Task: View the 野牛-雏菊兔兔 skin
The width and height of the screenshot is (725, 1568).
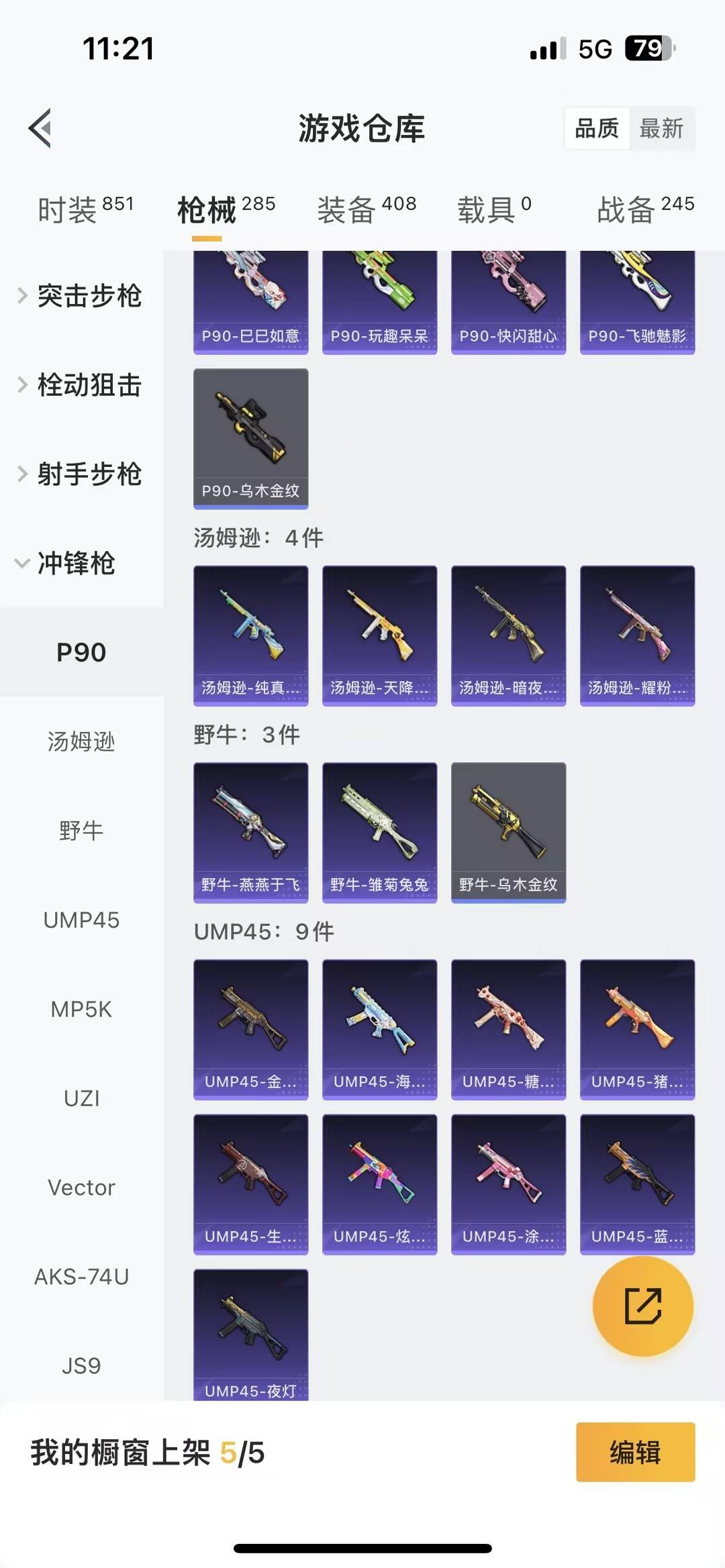Action: pyautogui.click(x=379, y=832)
